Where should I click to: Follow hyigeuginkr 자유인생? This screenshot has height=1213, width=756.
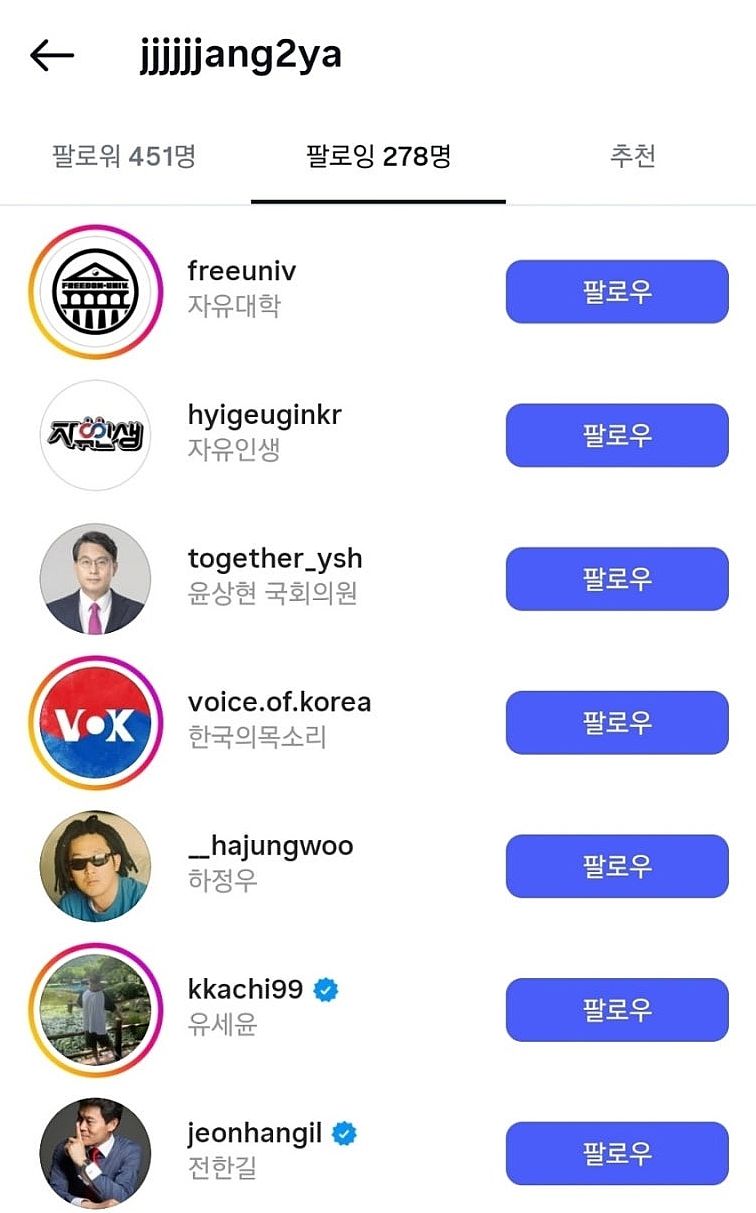coord(616,435)
